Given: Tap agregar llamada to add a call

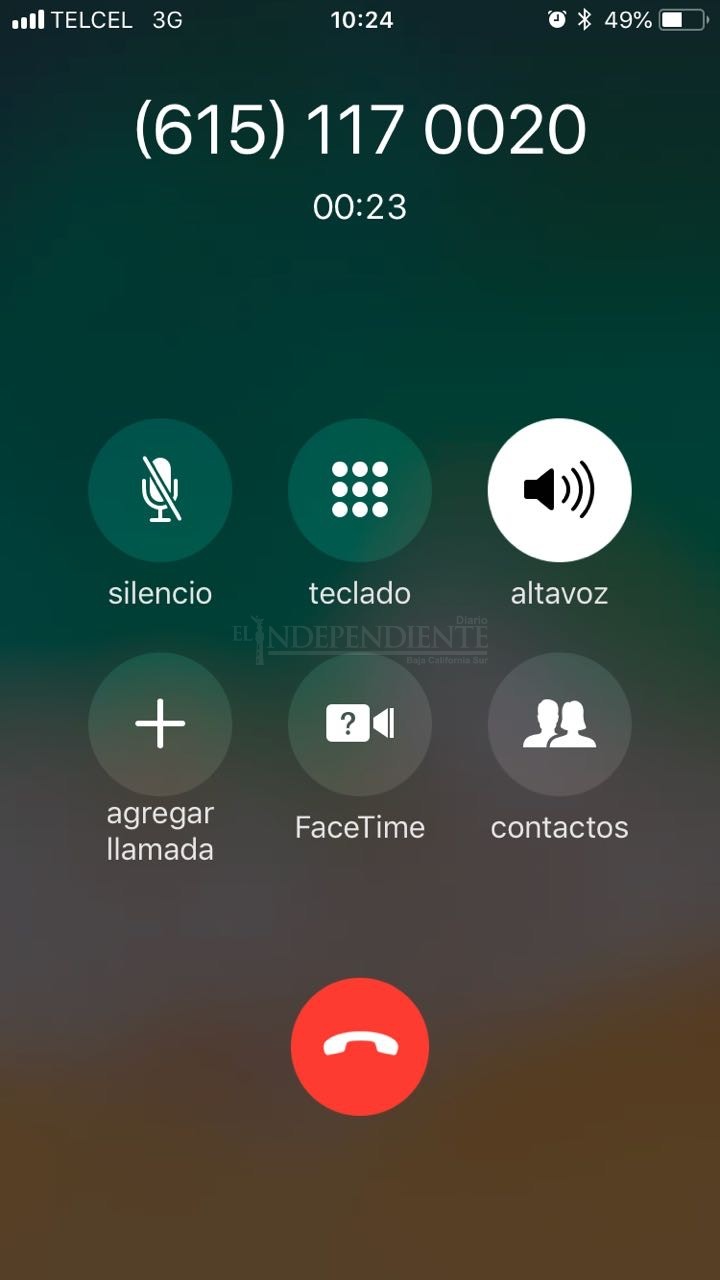Looking at the screenshot, I should [160, 724].
